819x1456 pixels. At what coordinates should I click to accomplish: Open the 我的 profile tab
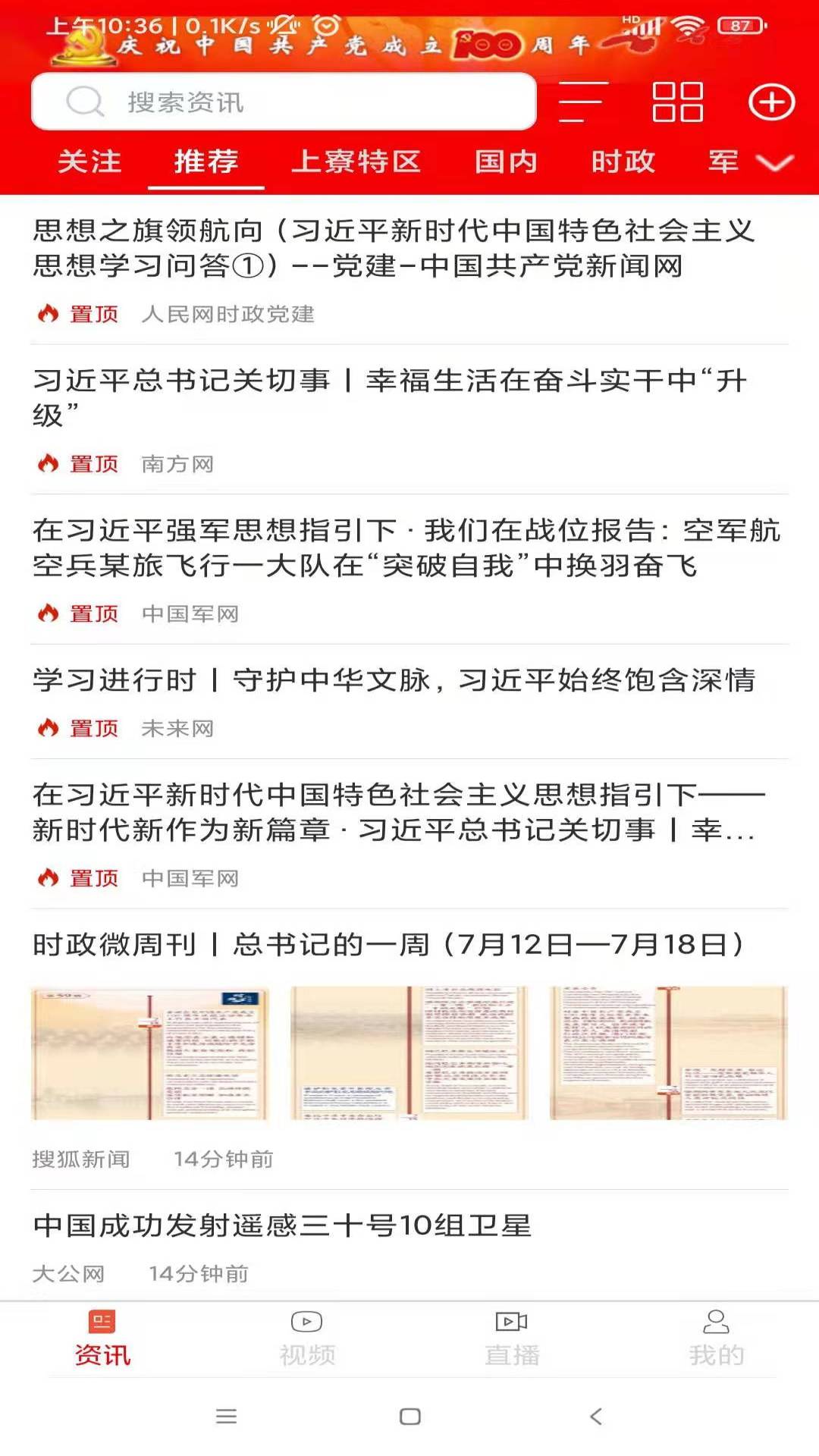716,1338
